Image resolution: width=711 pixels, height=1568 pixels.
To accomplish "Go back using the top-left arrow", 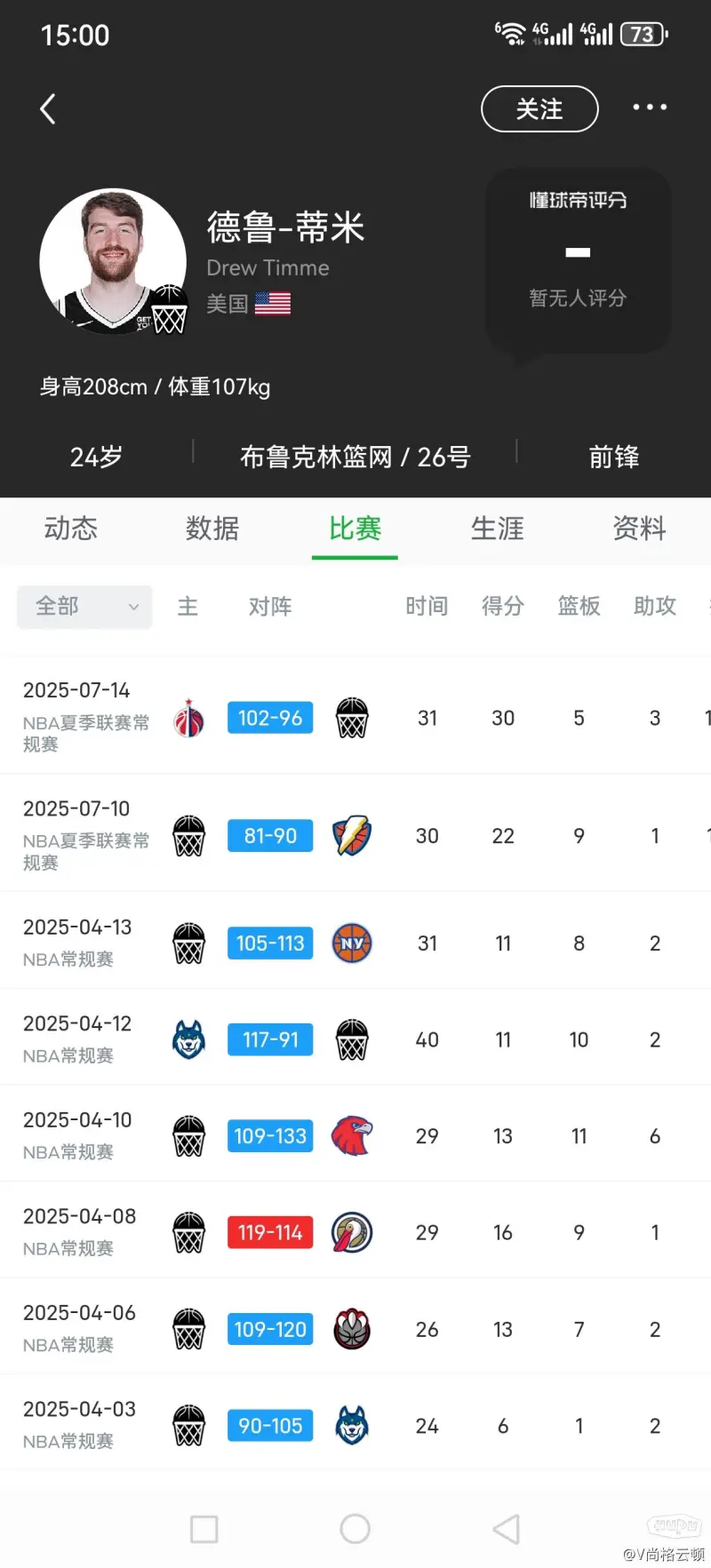I will coord(48,109).
